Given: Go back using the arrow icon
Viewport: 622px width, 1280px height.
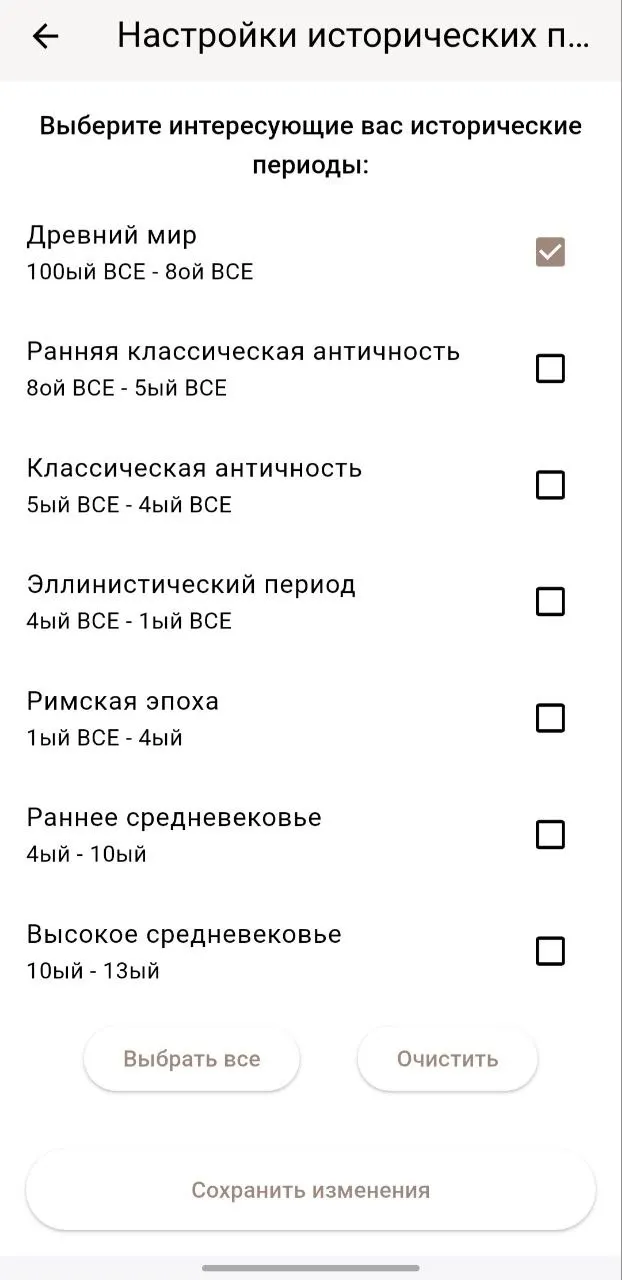Looking at the screenshot, I should [45, 37].
